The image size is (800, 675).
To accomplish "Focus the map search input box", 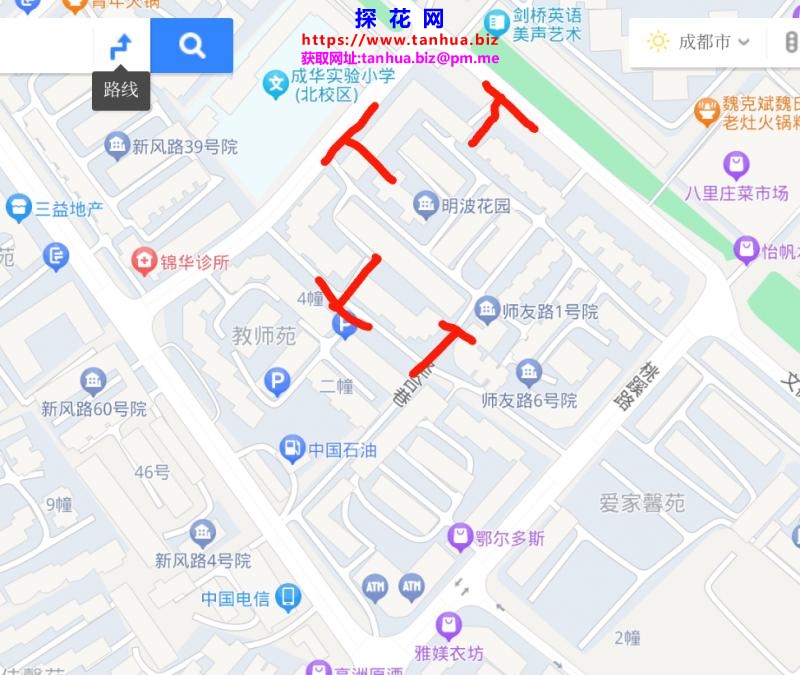I will point(45,45).
